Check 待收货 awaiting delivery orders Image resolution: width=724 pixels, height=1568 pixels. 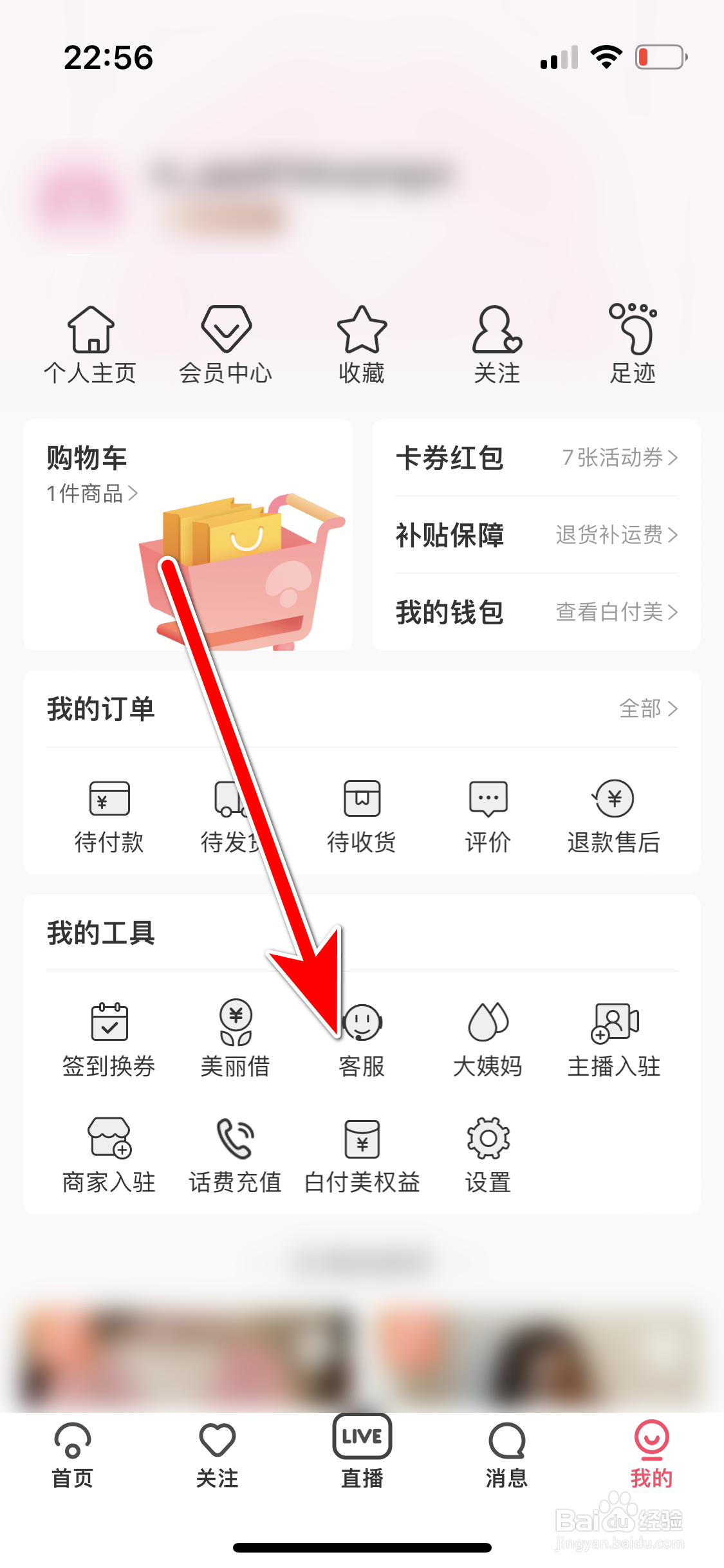tap(360, 814)
